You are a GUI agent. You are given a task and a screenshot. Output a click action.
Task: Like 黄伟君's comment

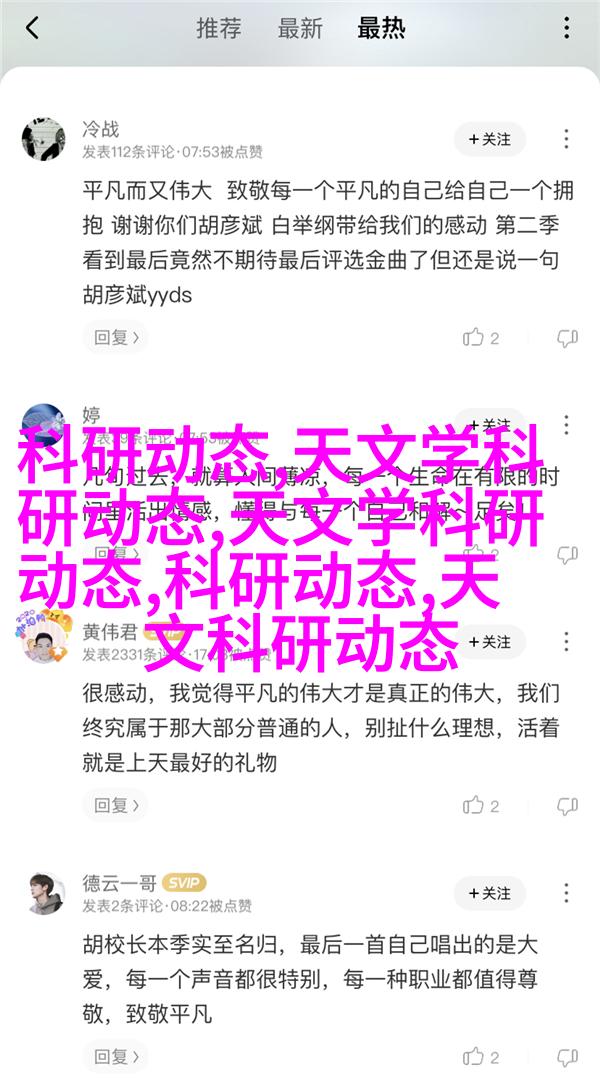[x=481, y=805]
